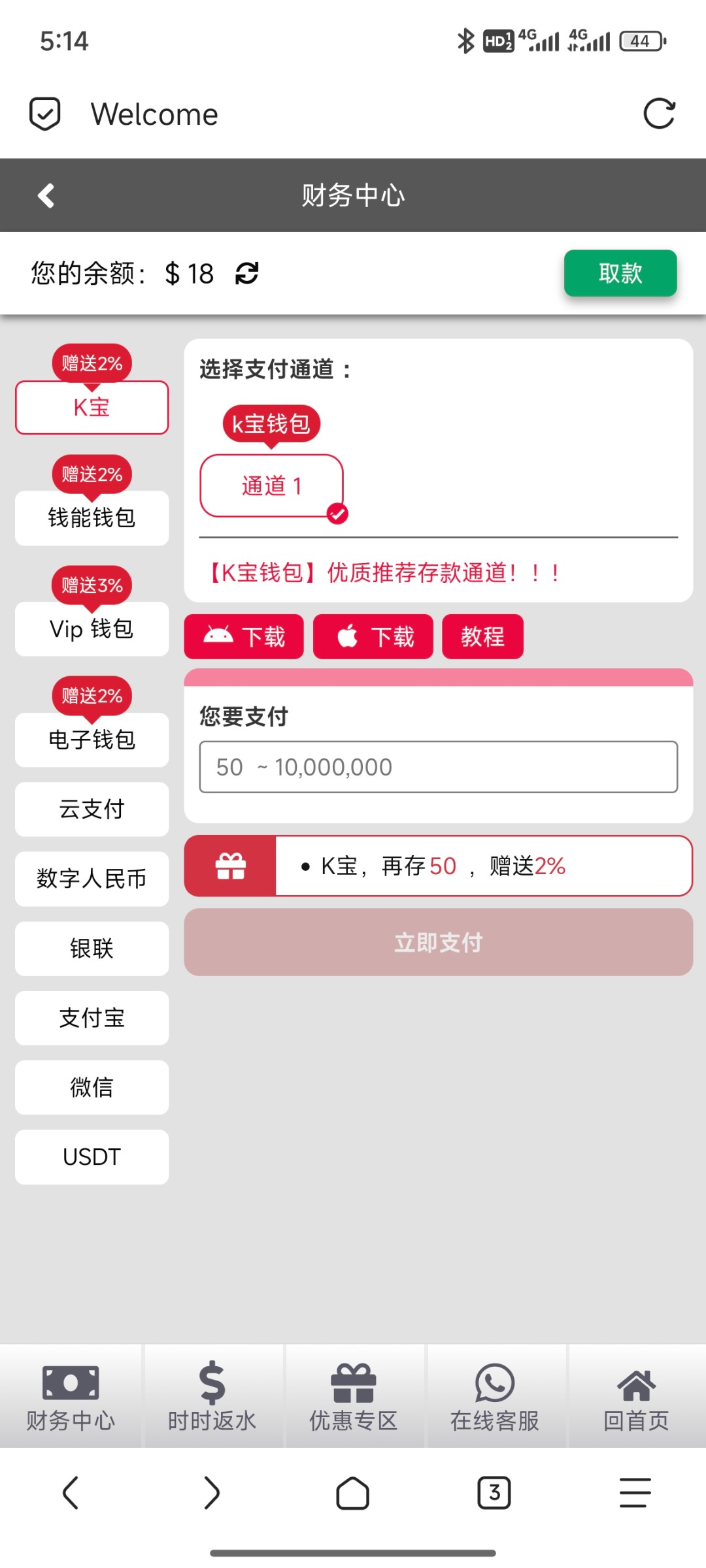Select 电子钱包 payment option
The width and height of the screenshot is (706, 1568).
pyautogui.click(x=92, y=740)
